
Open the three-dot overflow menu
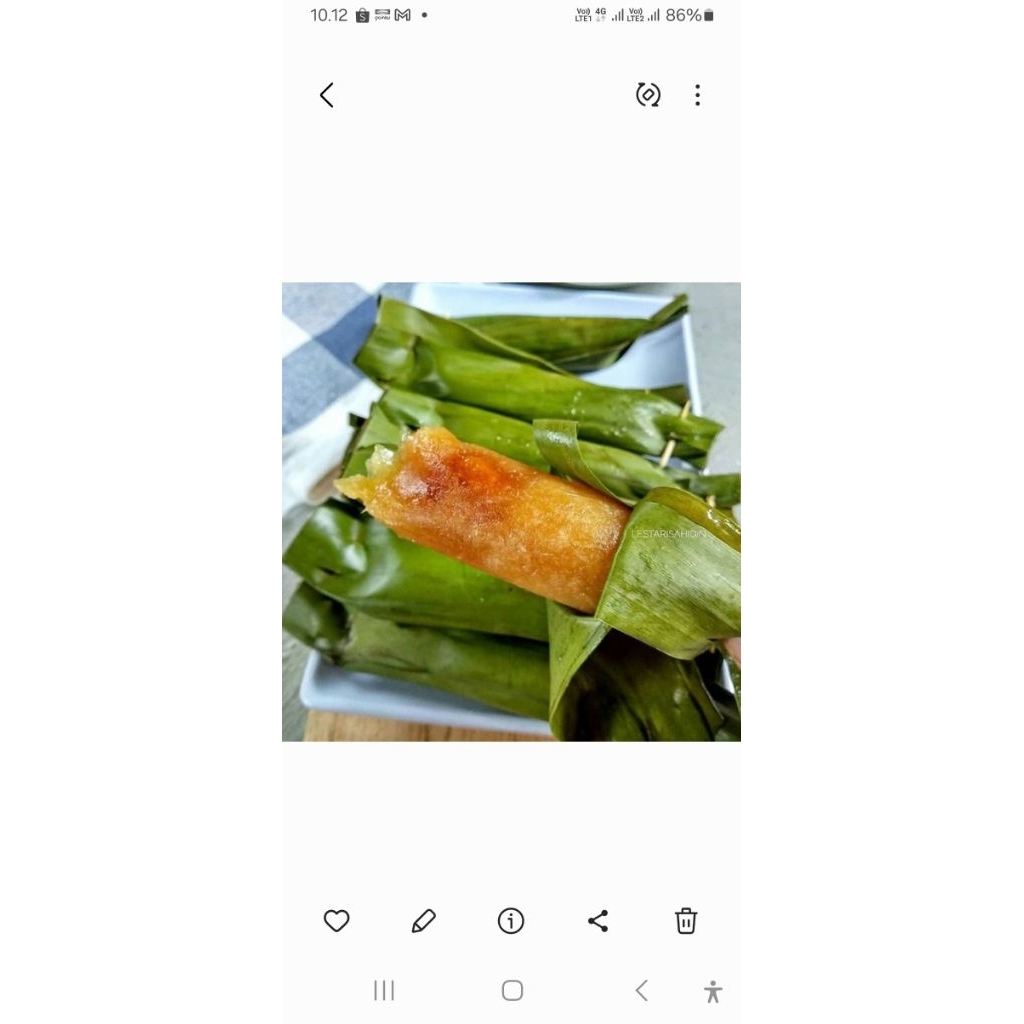click(x=697, y=95)
